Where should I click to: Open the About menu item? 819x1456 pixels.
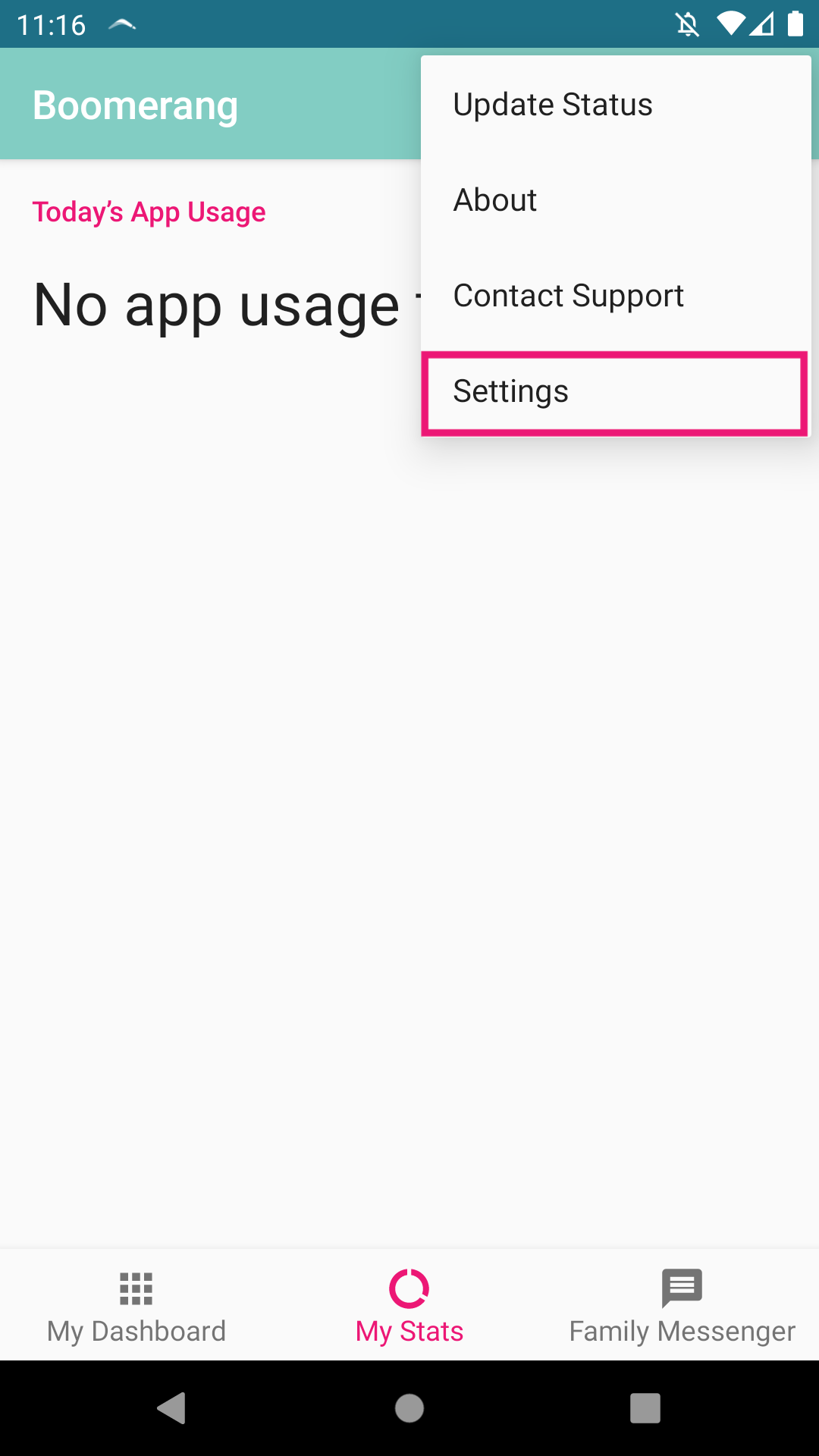(616, 200)
